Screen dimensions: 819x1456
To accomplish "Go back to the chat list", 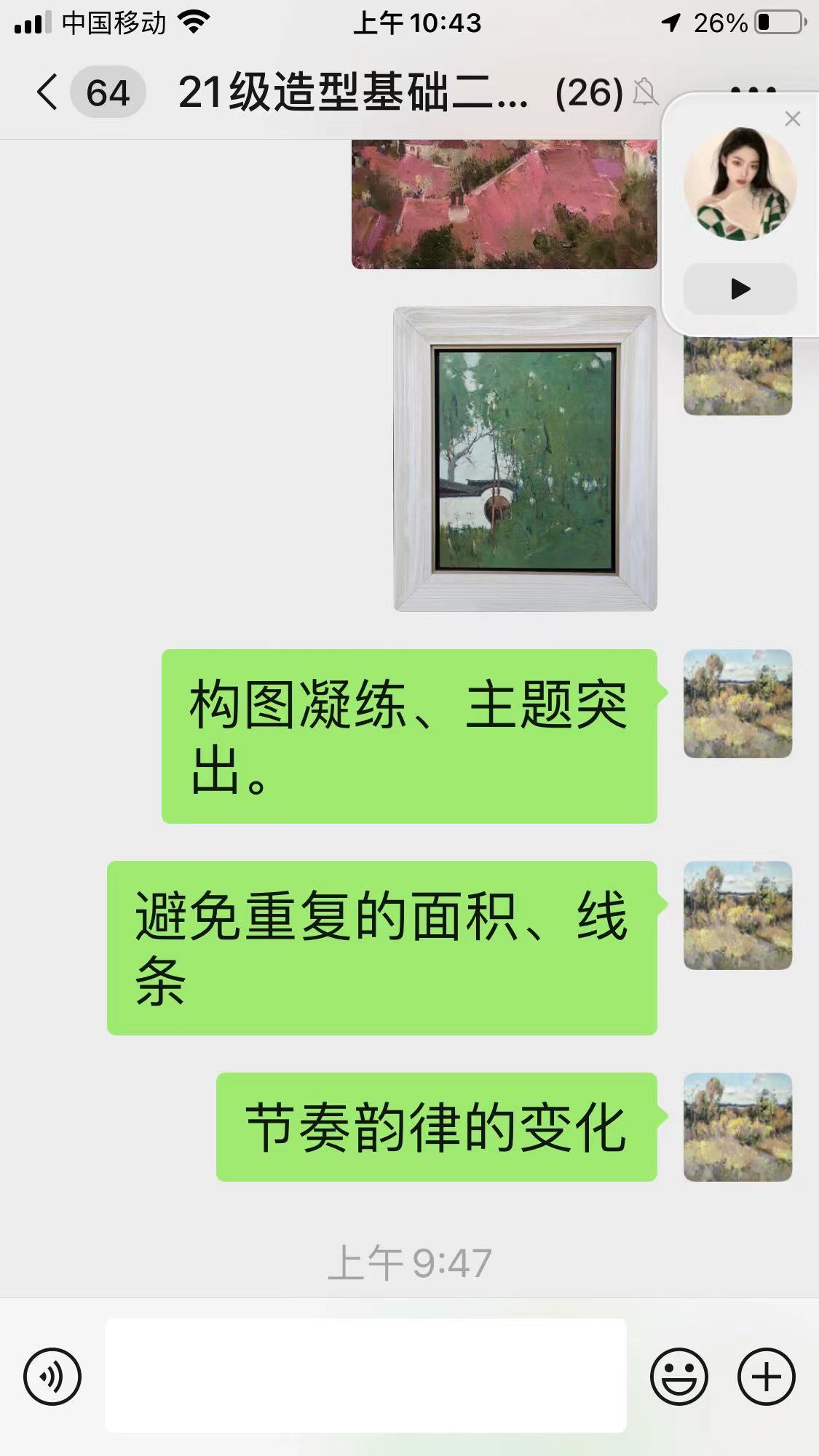I will 48,93.
